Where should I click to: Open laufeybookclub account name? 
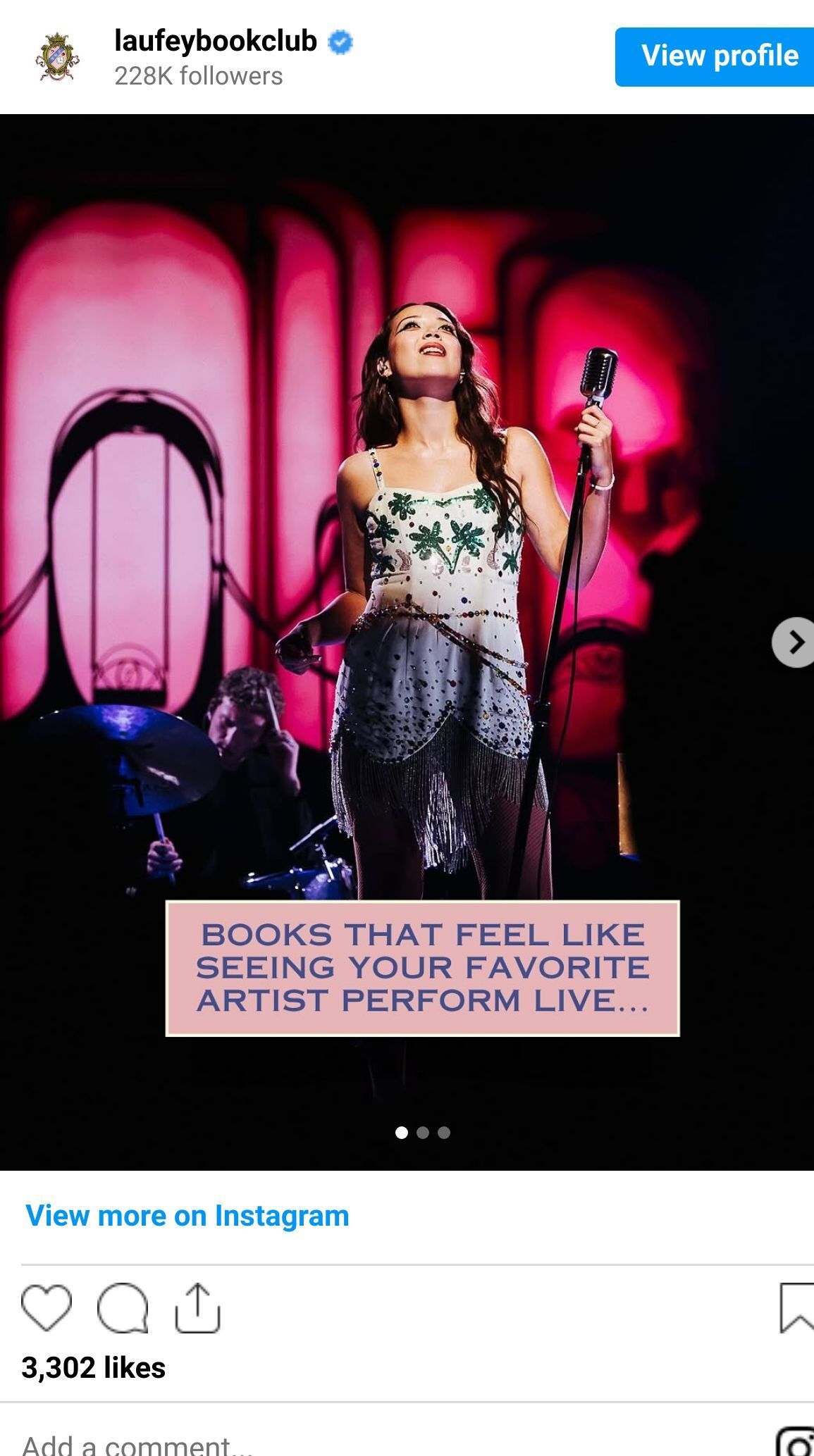[x=216, y=41]
